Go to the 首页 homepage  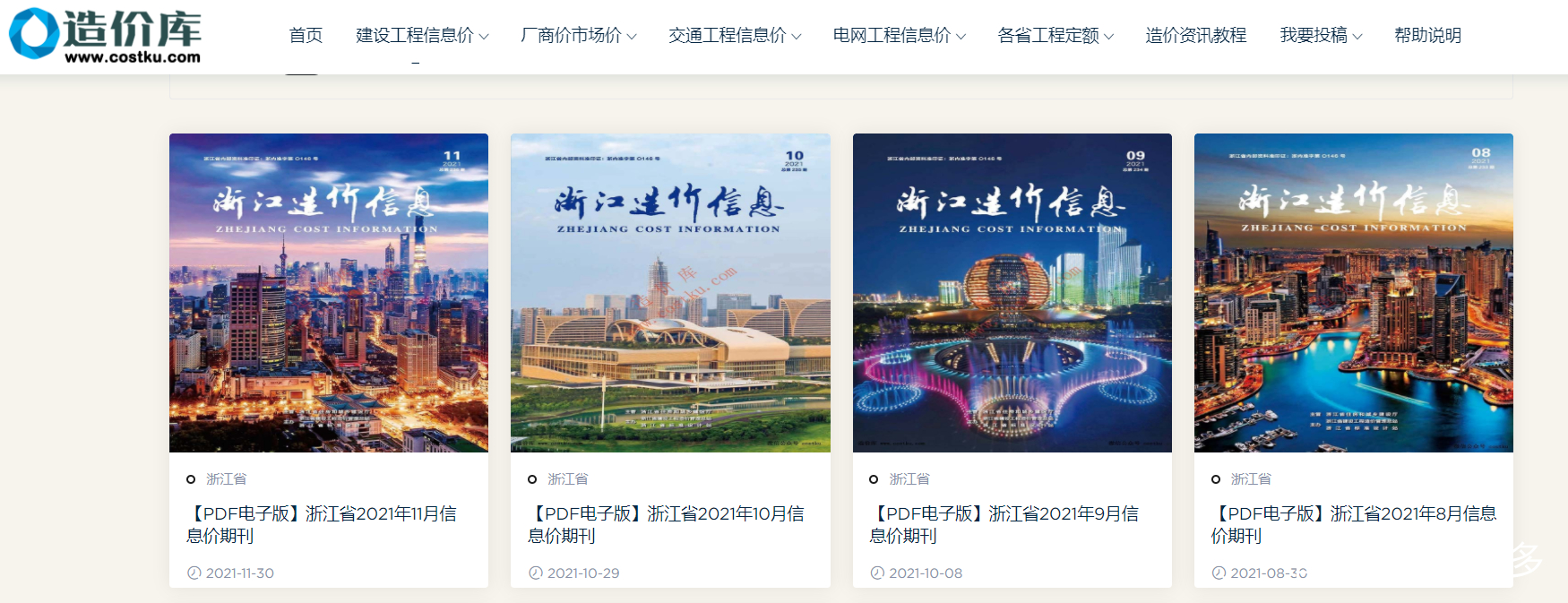click(x=306, y=35)
